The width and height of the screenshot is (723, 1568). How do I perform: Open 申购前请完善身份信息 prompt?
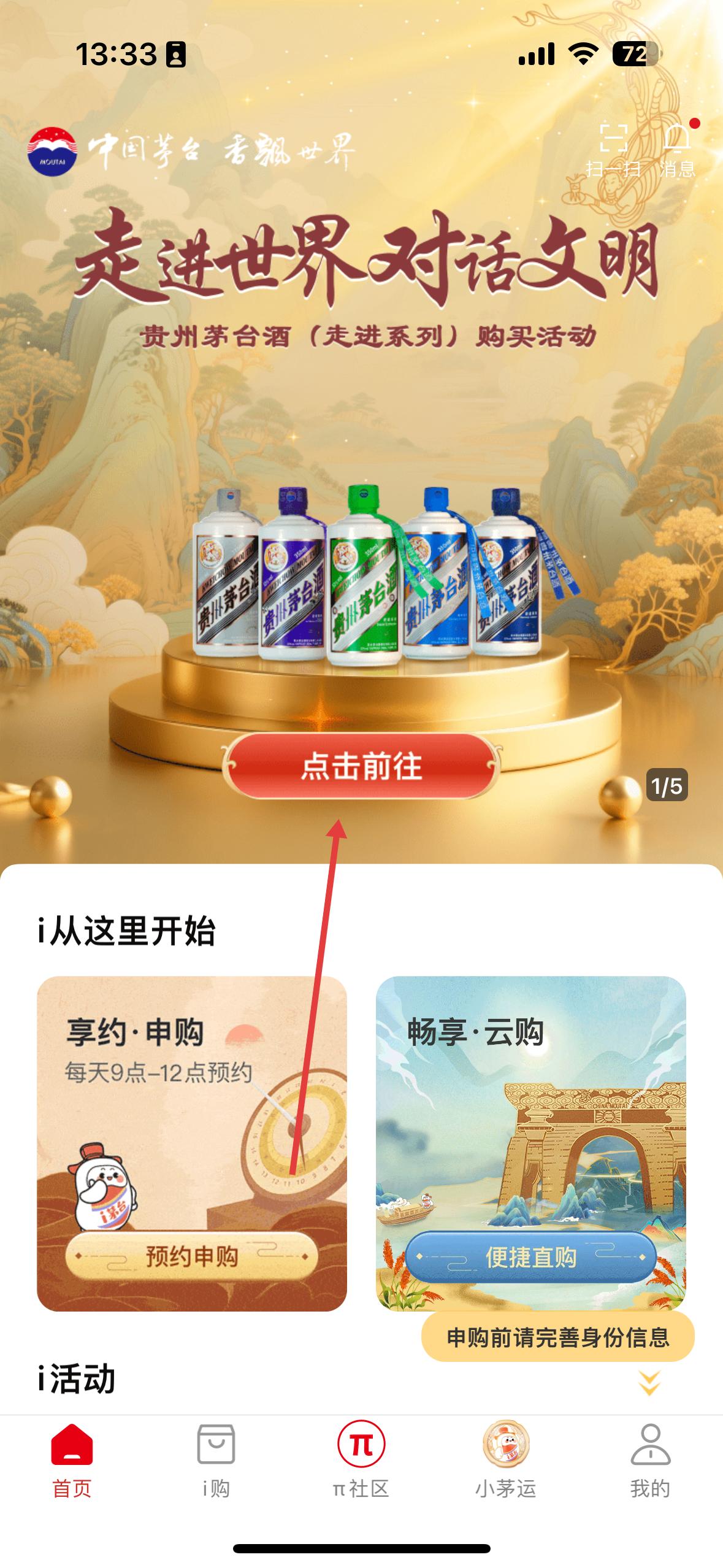click(558, 1337)
